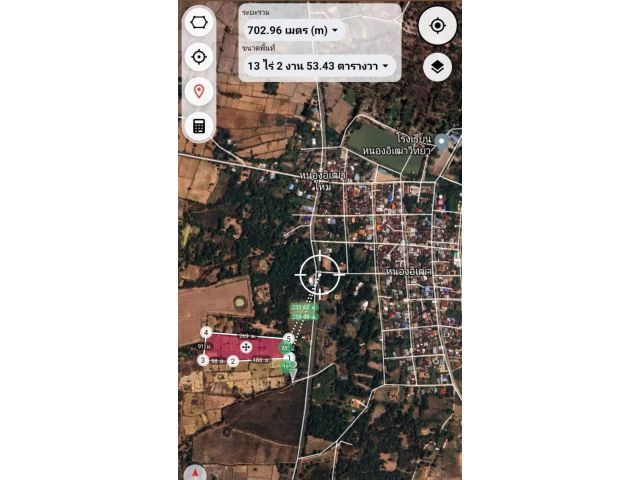Select the red pin marker tool
640x480 pixels.
coord(199,91)
